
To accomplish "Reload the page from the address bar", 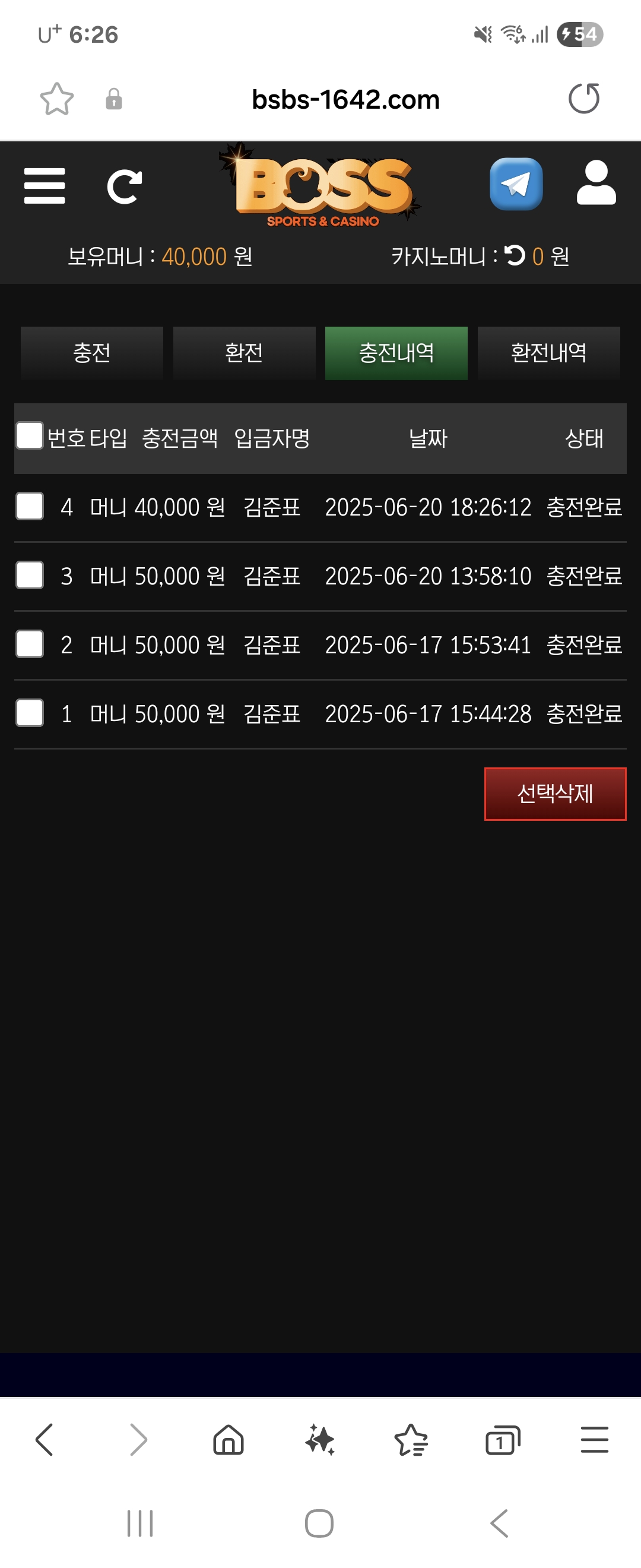I will coord(584,99).
